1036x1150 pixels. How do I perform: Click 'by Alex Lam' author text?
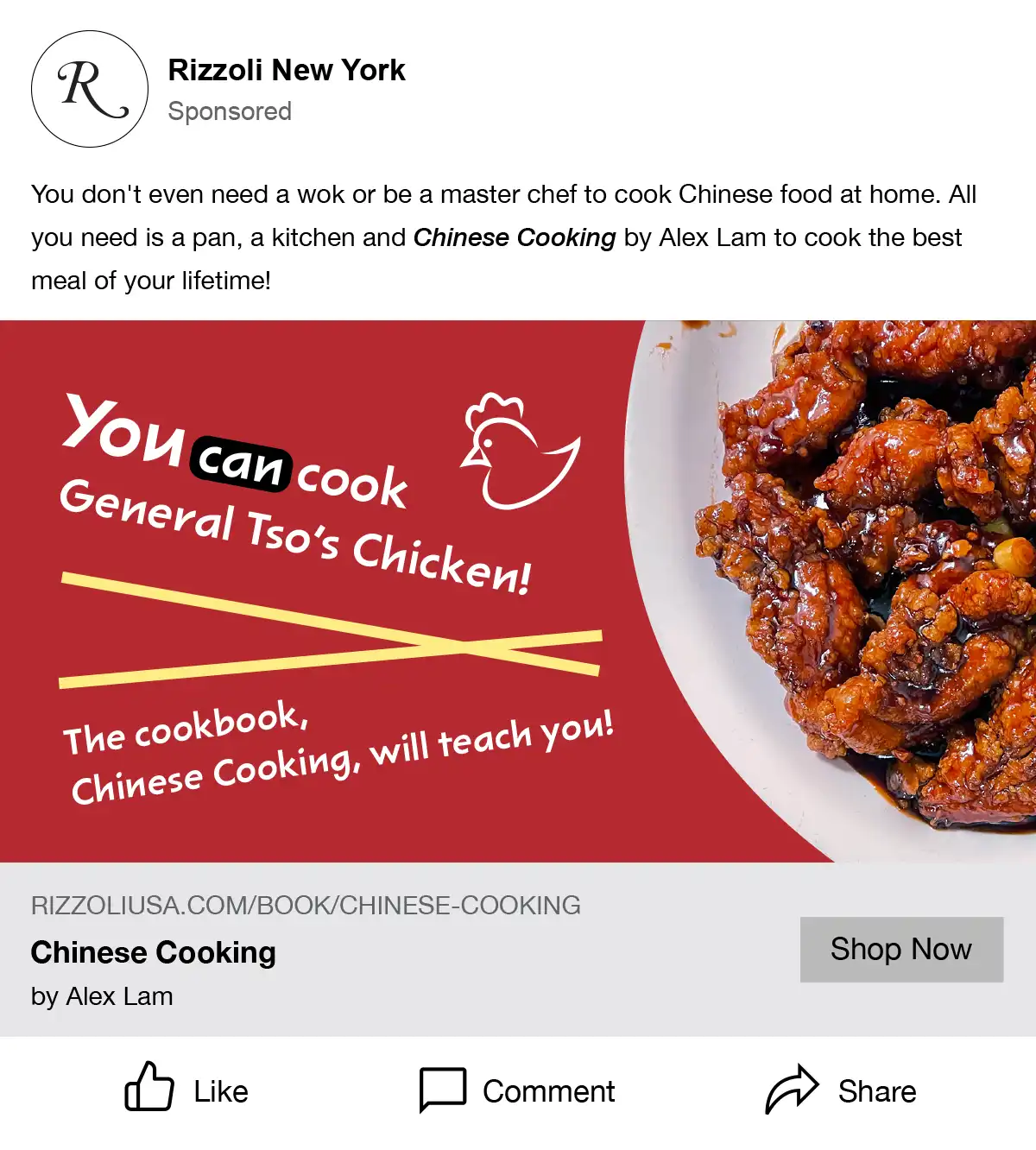[102, 996]
